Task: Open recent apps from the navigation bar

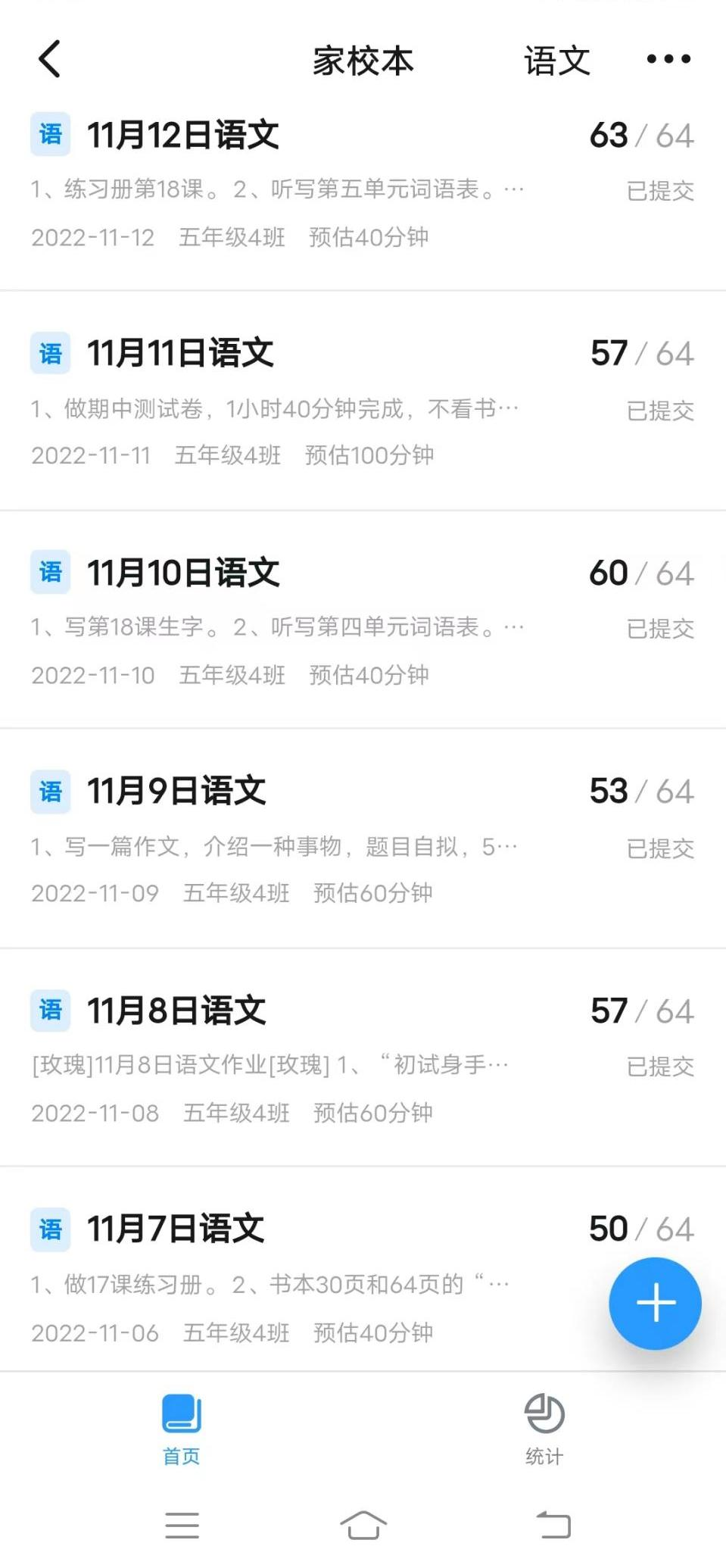Action: 182,1525
